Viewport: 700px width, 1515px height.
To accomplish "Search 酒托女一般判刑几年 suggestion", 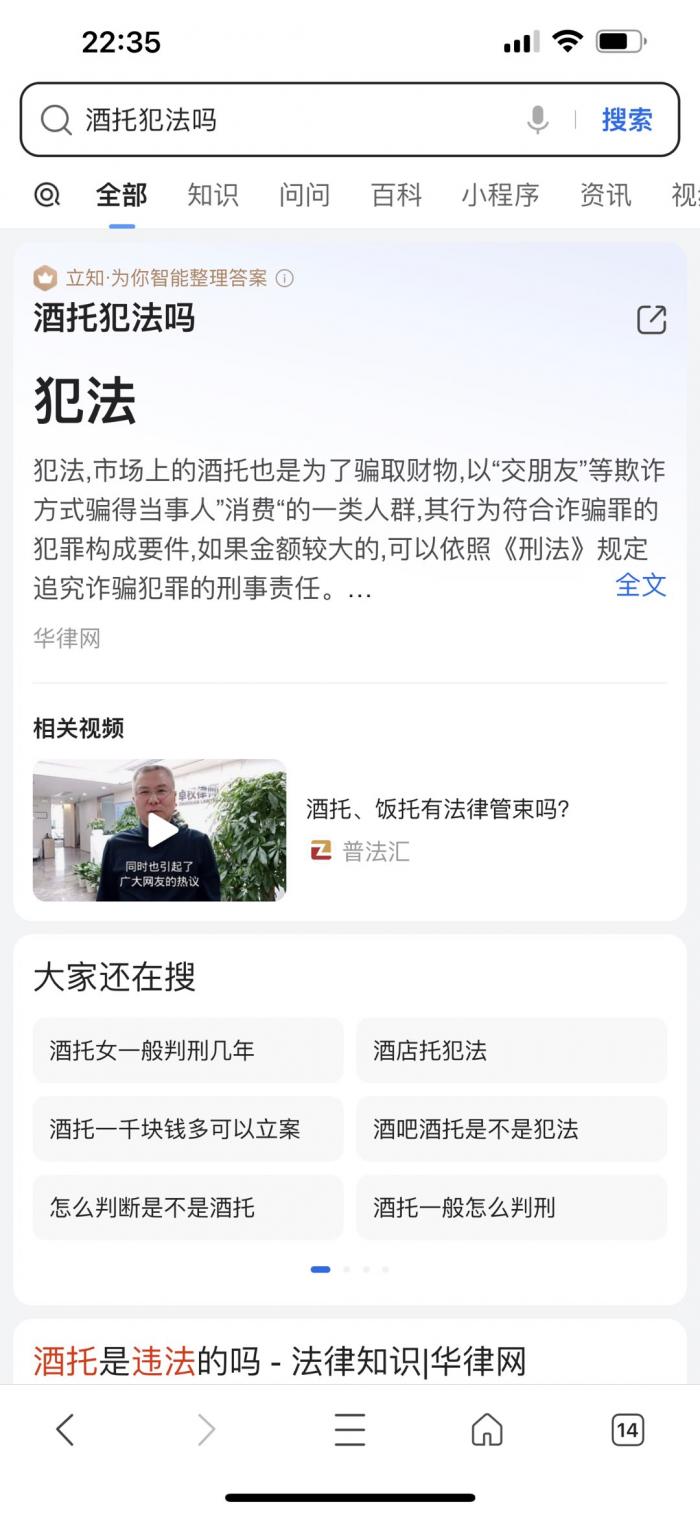I will [188, 1050].
